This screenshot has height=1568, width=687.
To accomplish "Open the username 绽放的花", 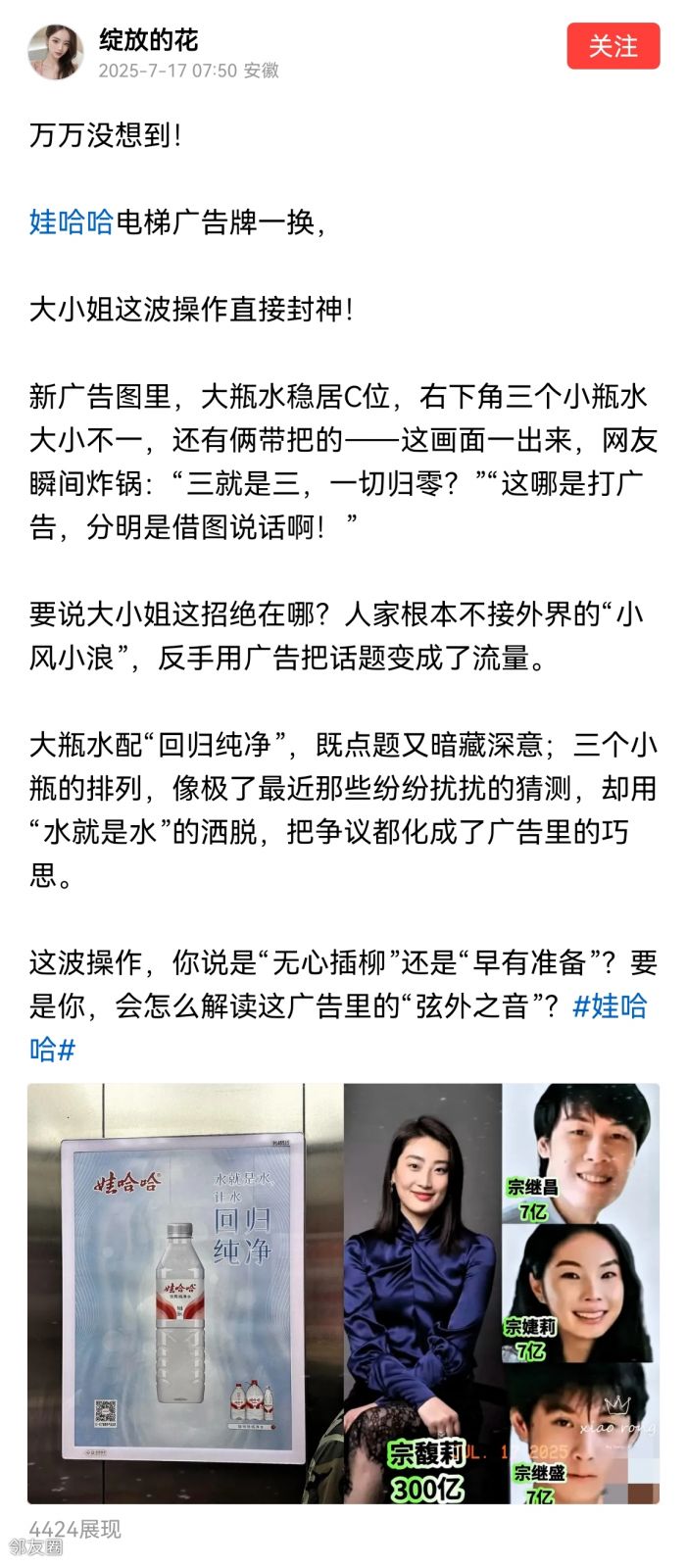I will pyautogui.click(x=148, y=40).
